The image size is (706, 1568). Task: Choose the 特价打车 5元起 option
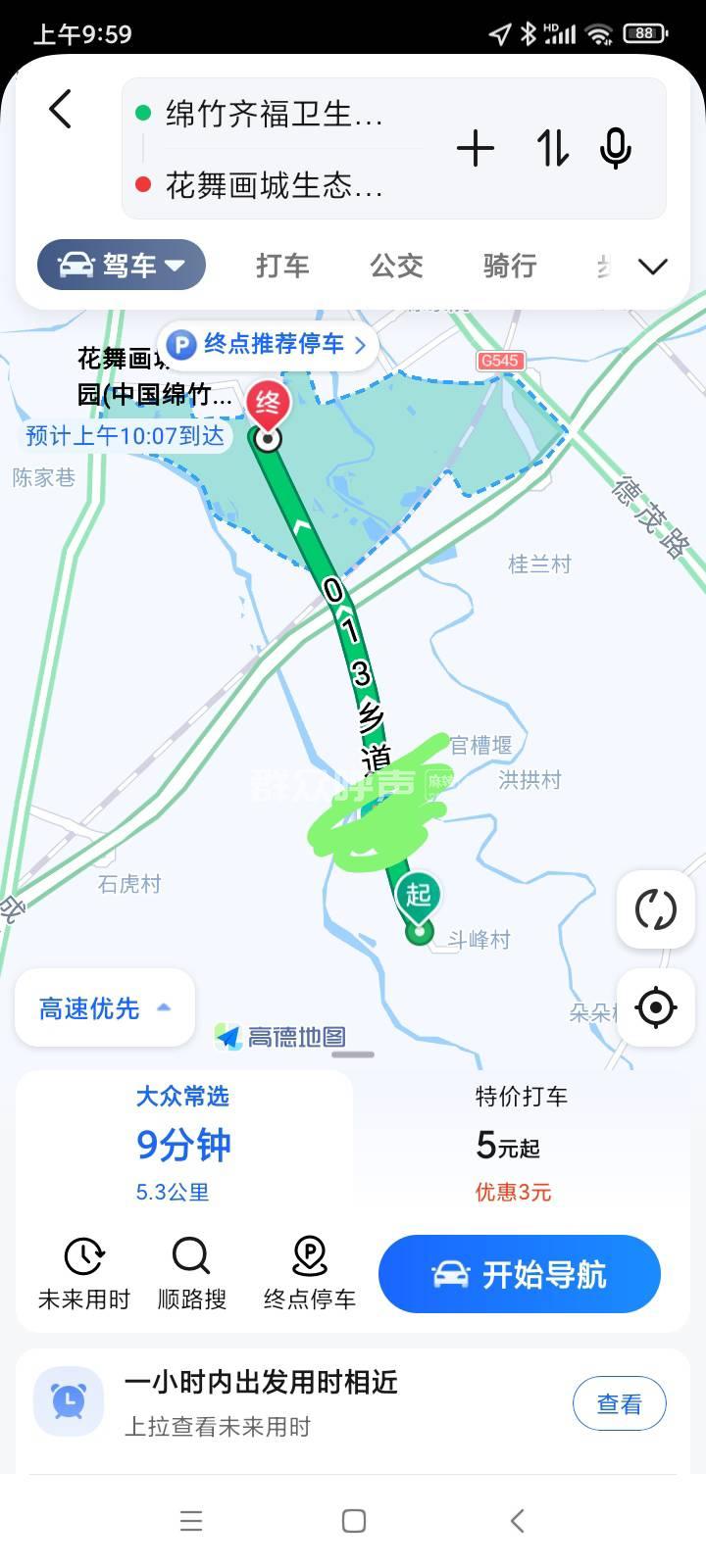point(520,1144)
